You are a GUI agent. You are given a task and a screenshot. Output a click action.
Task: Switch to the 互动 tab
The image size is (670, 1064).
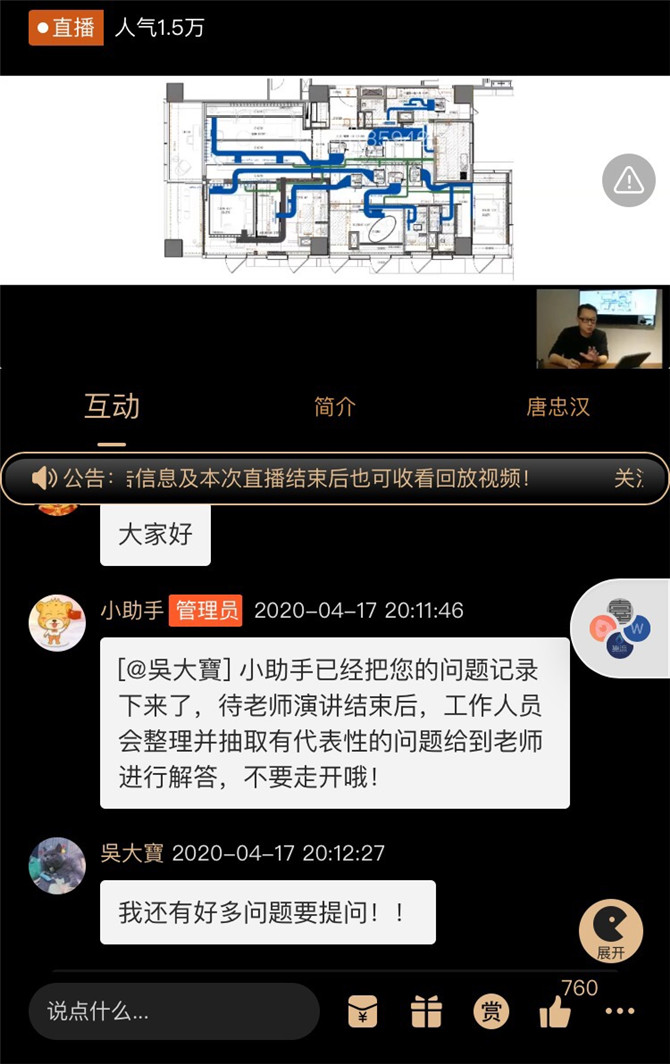[111, 407]
